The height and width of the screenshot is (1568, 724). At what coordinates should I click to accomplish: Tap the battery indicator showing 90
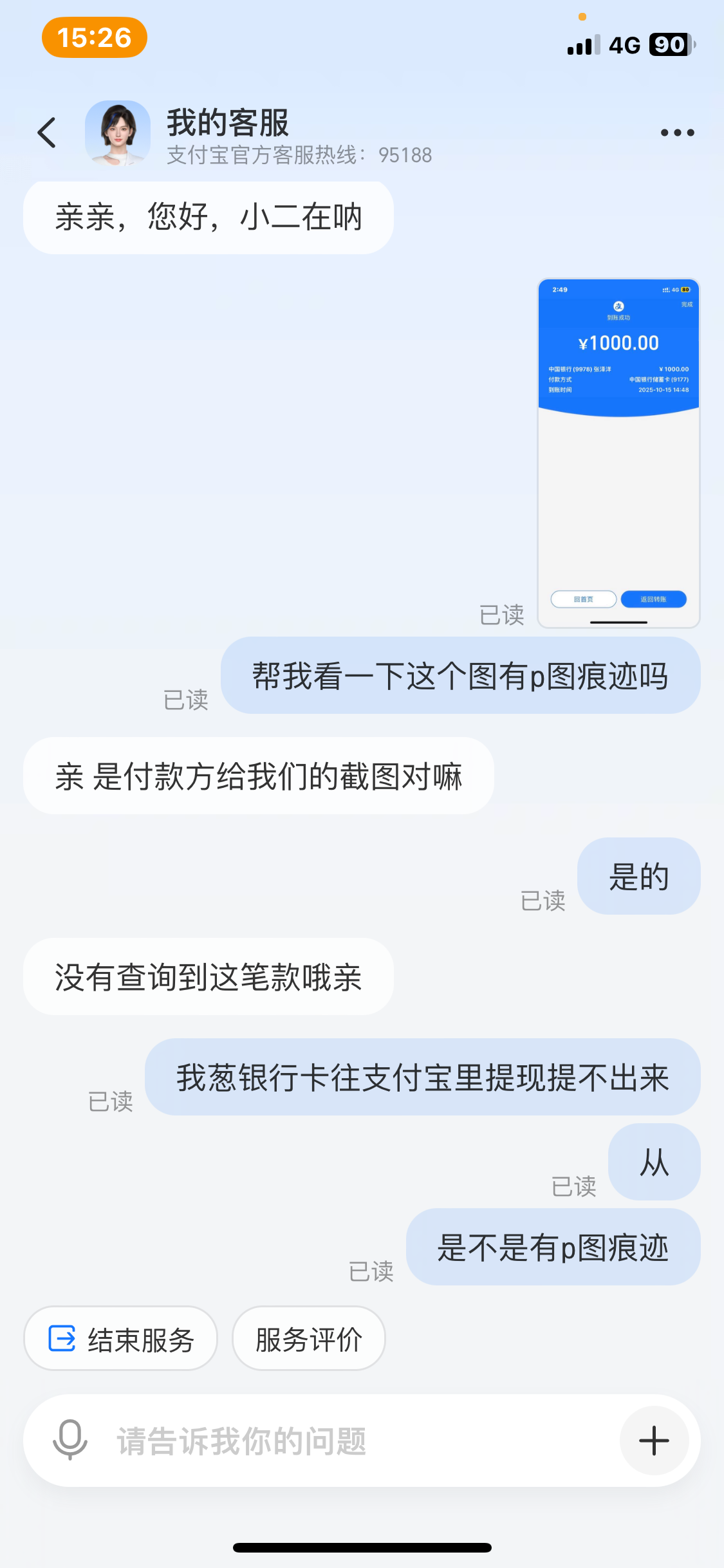[x=669, y=45]
